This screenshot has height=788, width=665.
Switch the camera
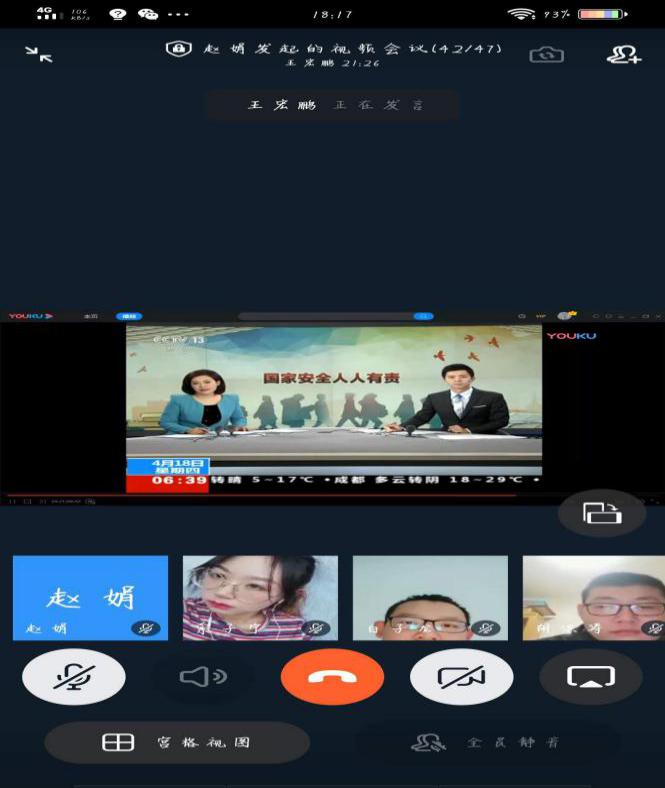(547, 55)
